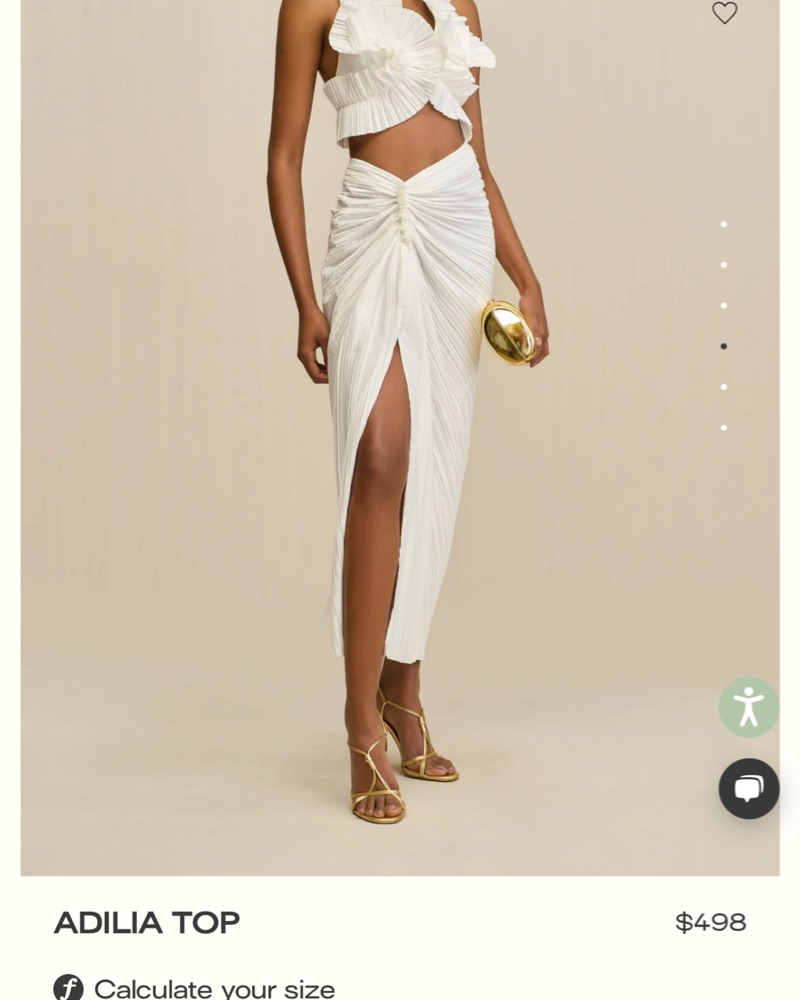
Task: Add Adilia Top to wishlist heart
Action: 724,13
